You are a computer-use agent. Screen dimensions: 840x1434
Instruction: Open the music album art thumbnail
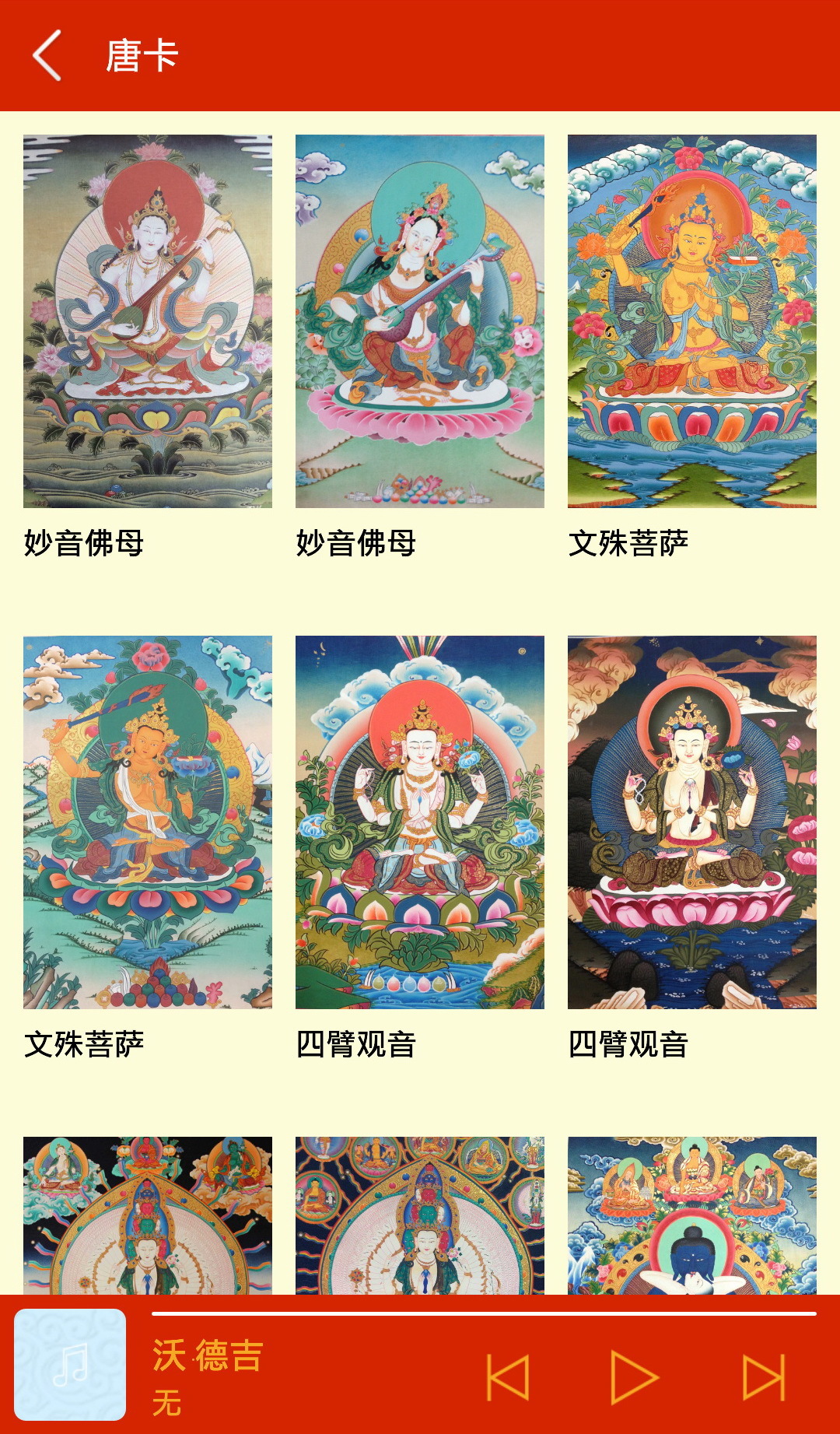pyautogui.click(x=70, y=1364)
